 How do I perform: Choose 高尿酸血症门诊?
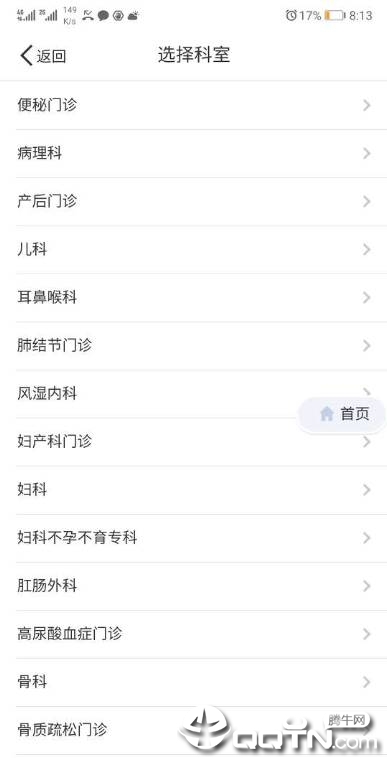click(193, 634)
